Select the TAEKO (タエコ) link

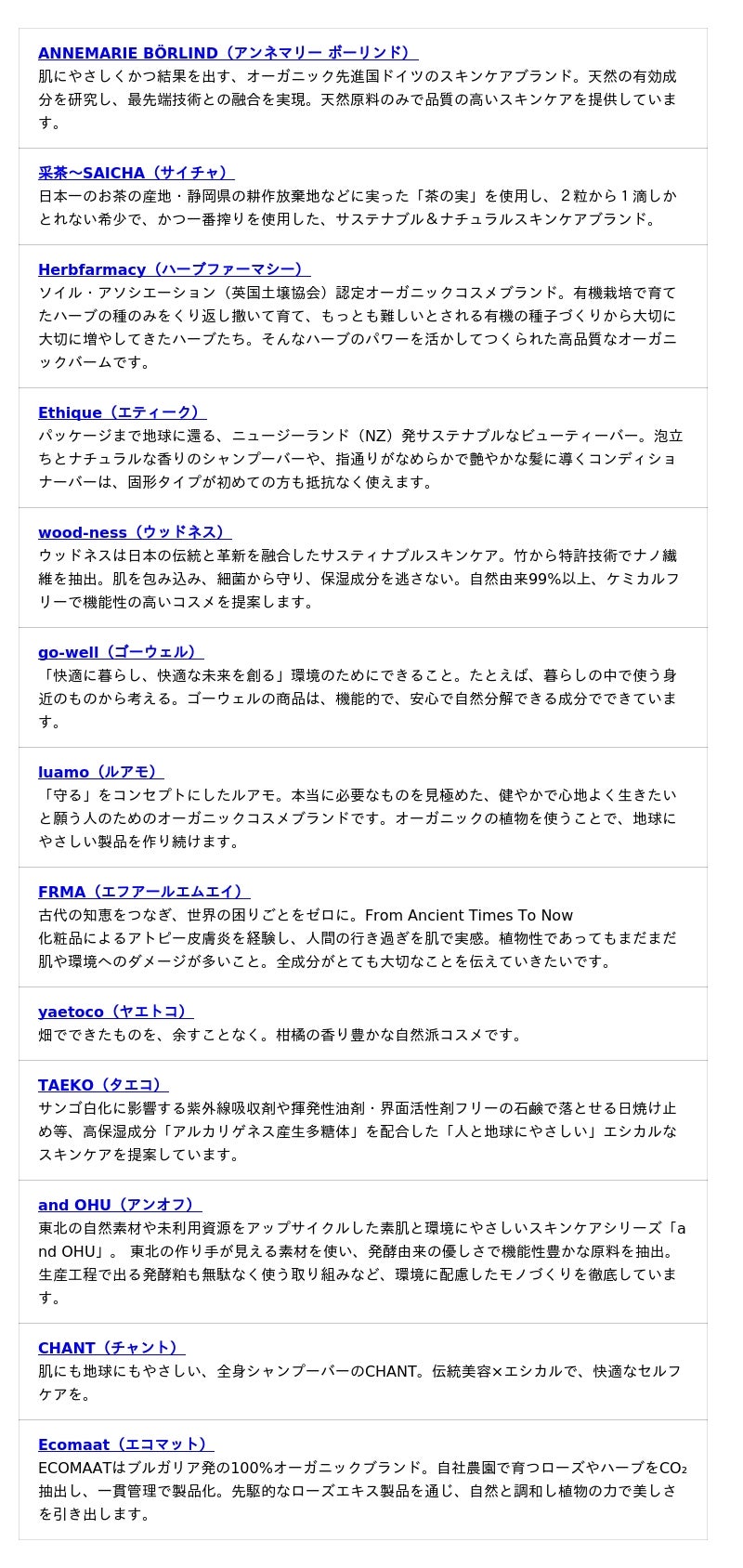tap(103, 1085)
